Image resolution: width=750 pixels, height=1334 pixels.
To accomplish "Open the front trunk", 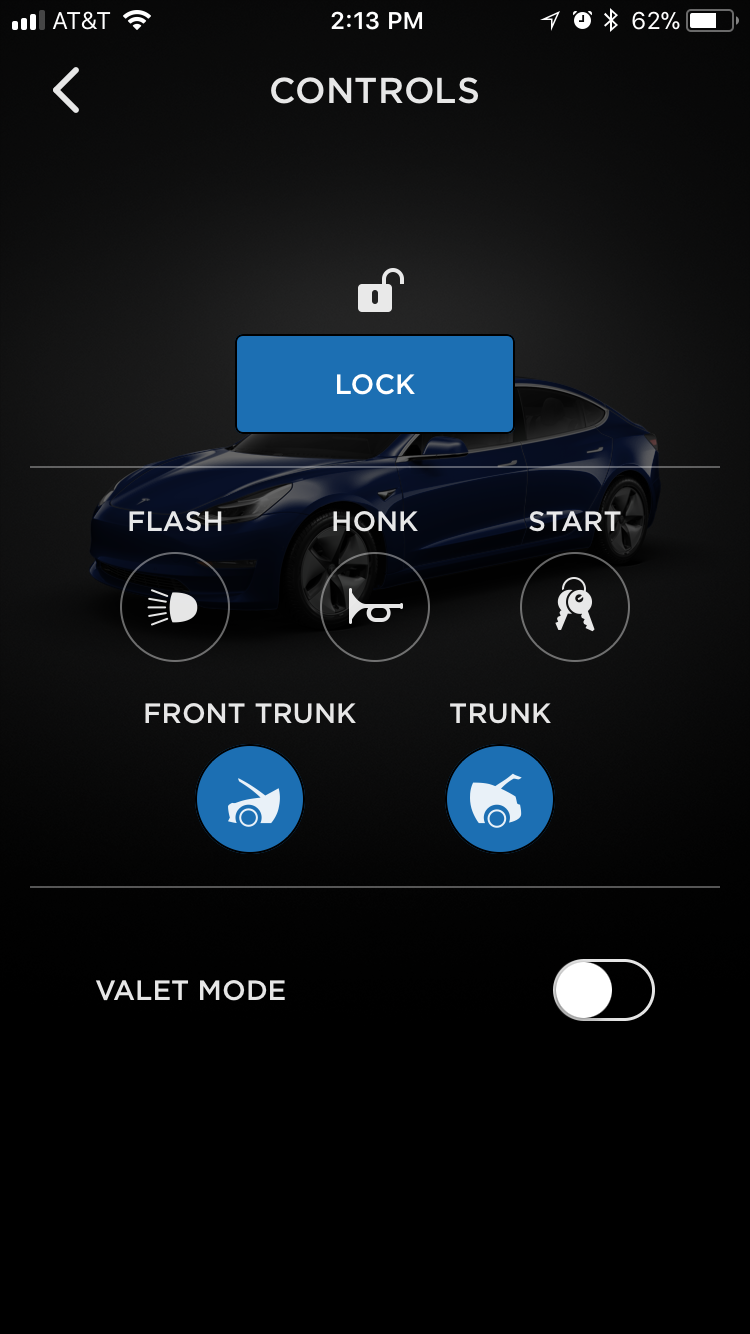I will tap(250, 799).
